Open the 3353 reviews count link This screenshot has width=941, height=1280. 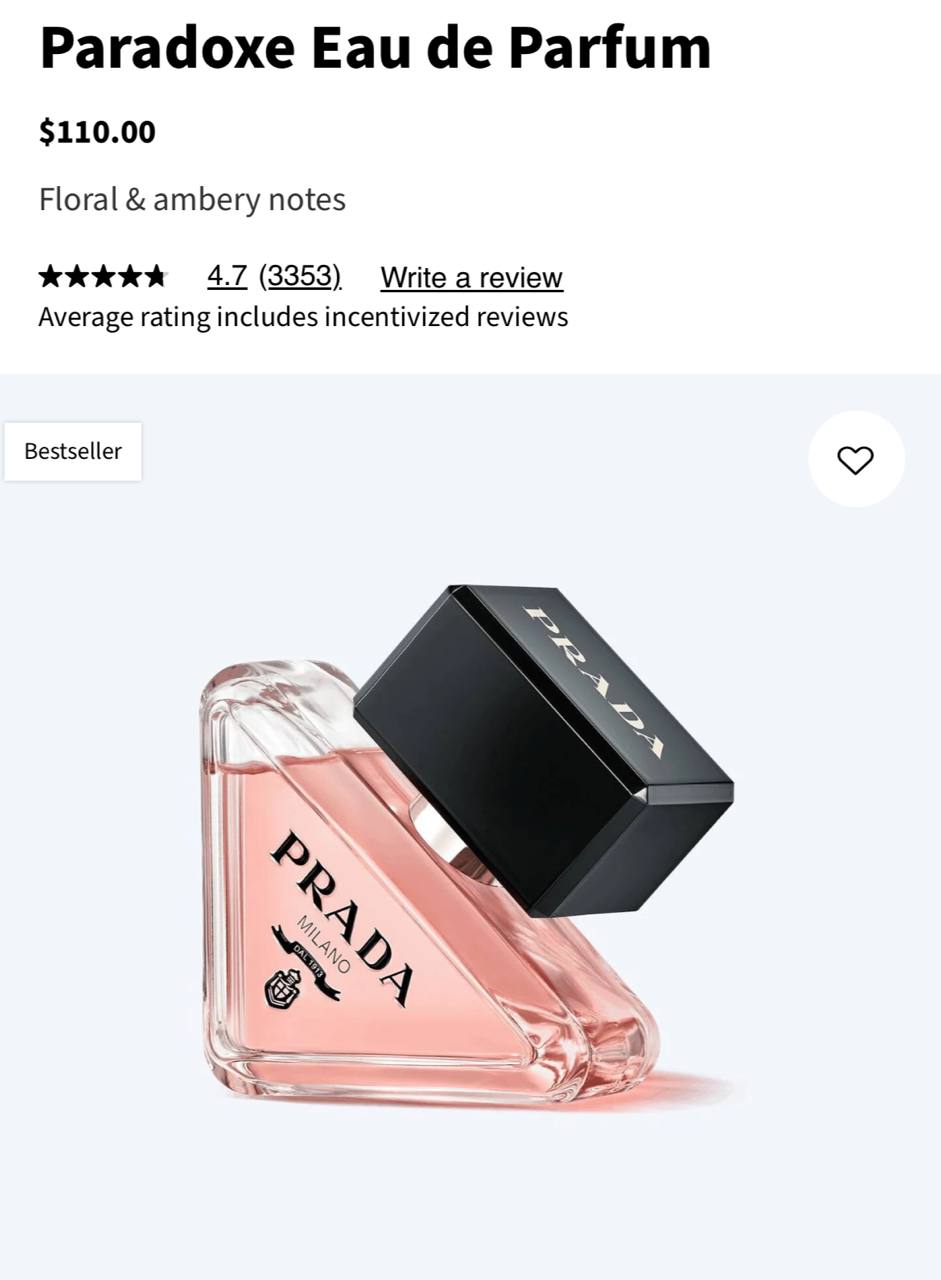pos(300,276)
